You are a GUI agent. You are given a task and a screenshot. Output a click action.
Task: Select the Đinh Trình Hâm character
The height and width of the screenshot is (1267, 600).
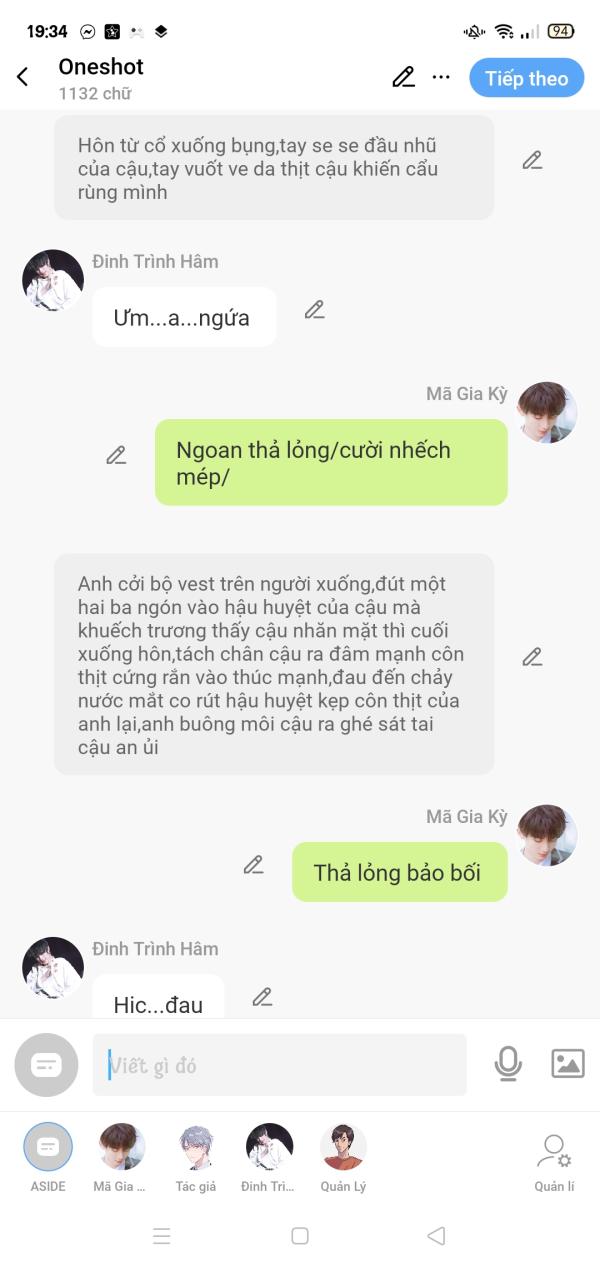click(269, 1158)
